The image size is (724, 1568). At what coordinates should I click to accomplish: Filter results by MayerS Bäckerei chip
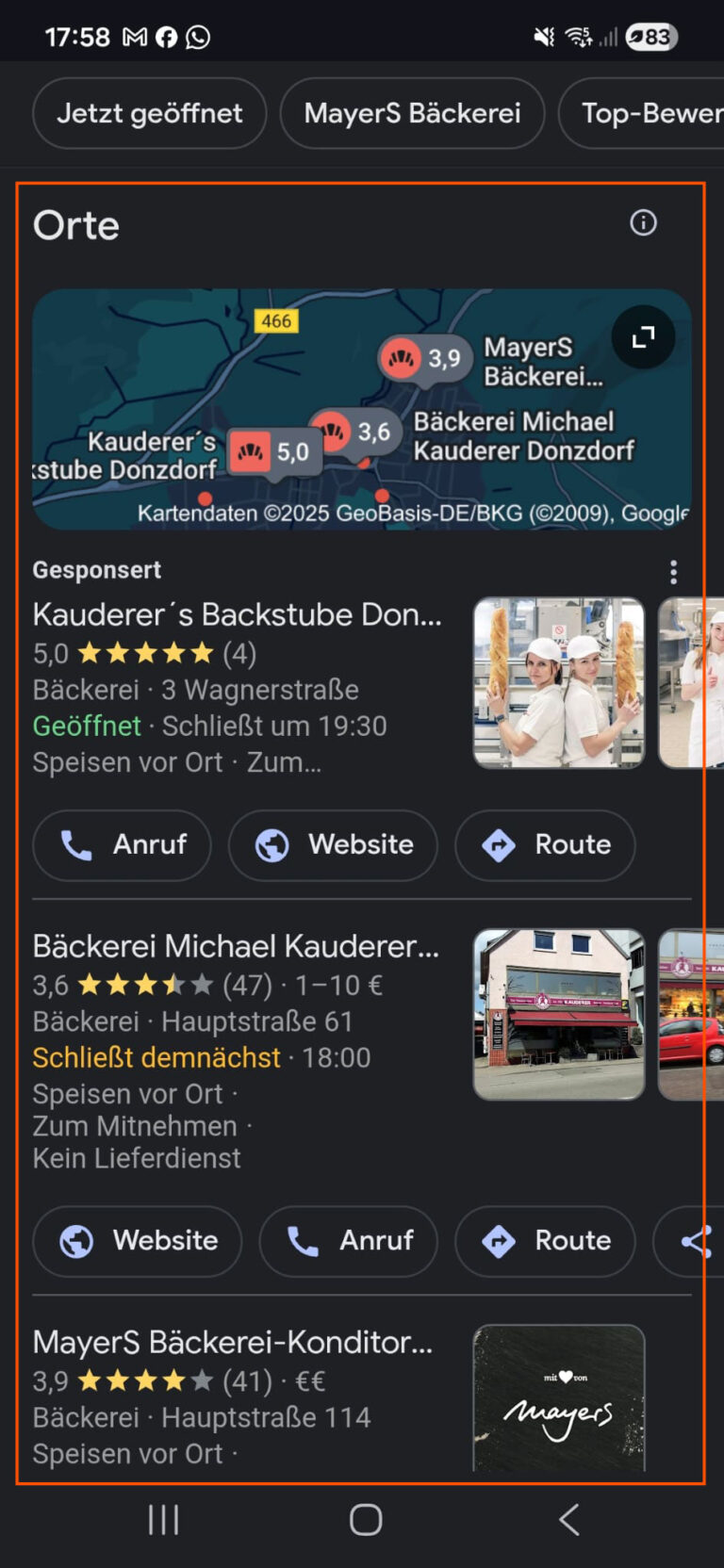412,113
